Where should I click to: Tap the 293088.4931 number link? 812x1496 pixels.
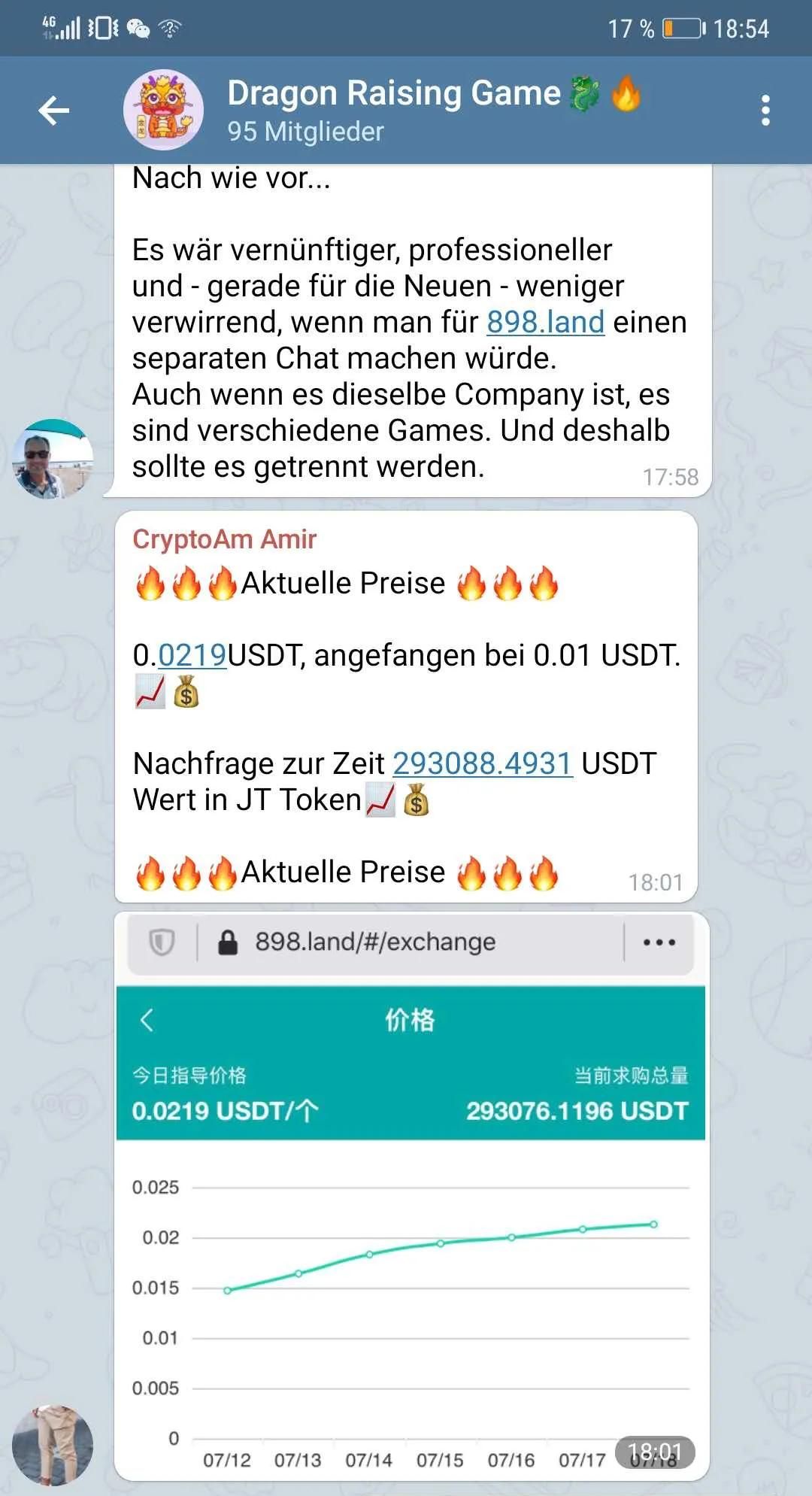coord(482,763)
